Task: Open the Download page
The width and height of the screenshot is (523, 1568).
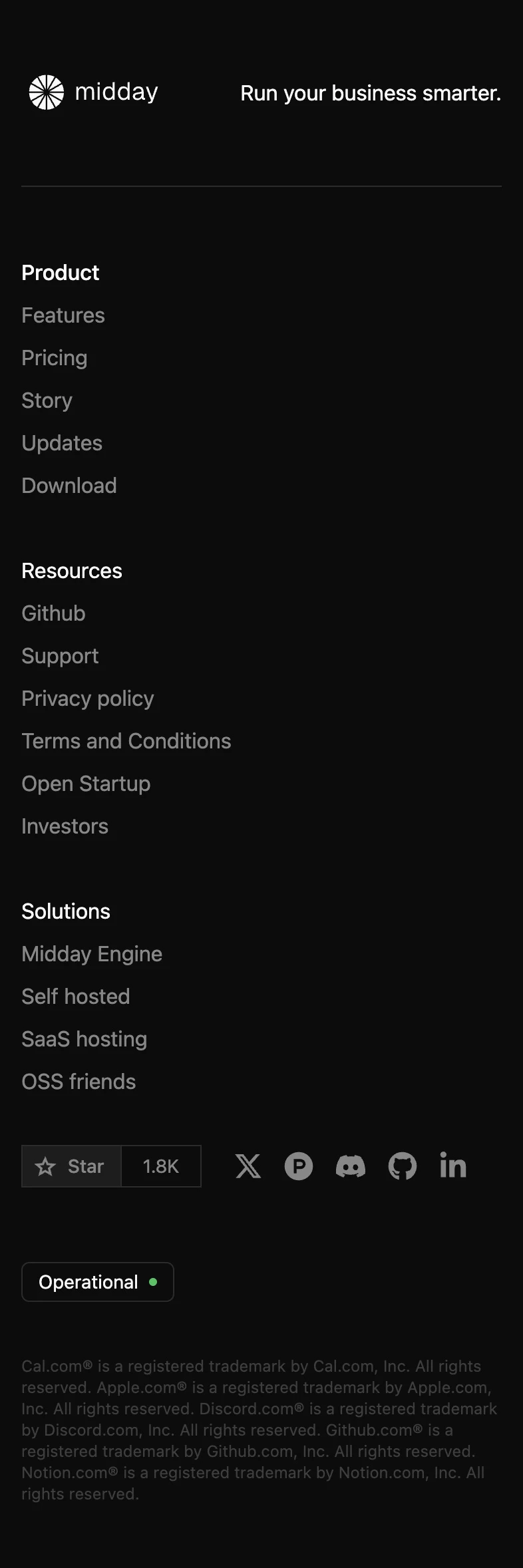Action: [69, 486]
